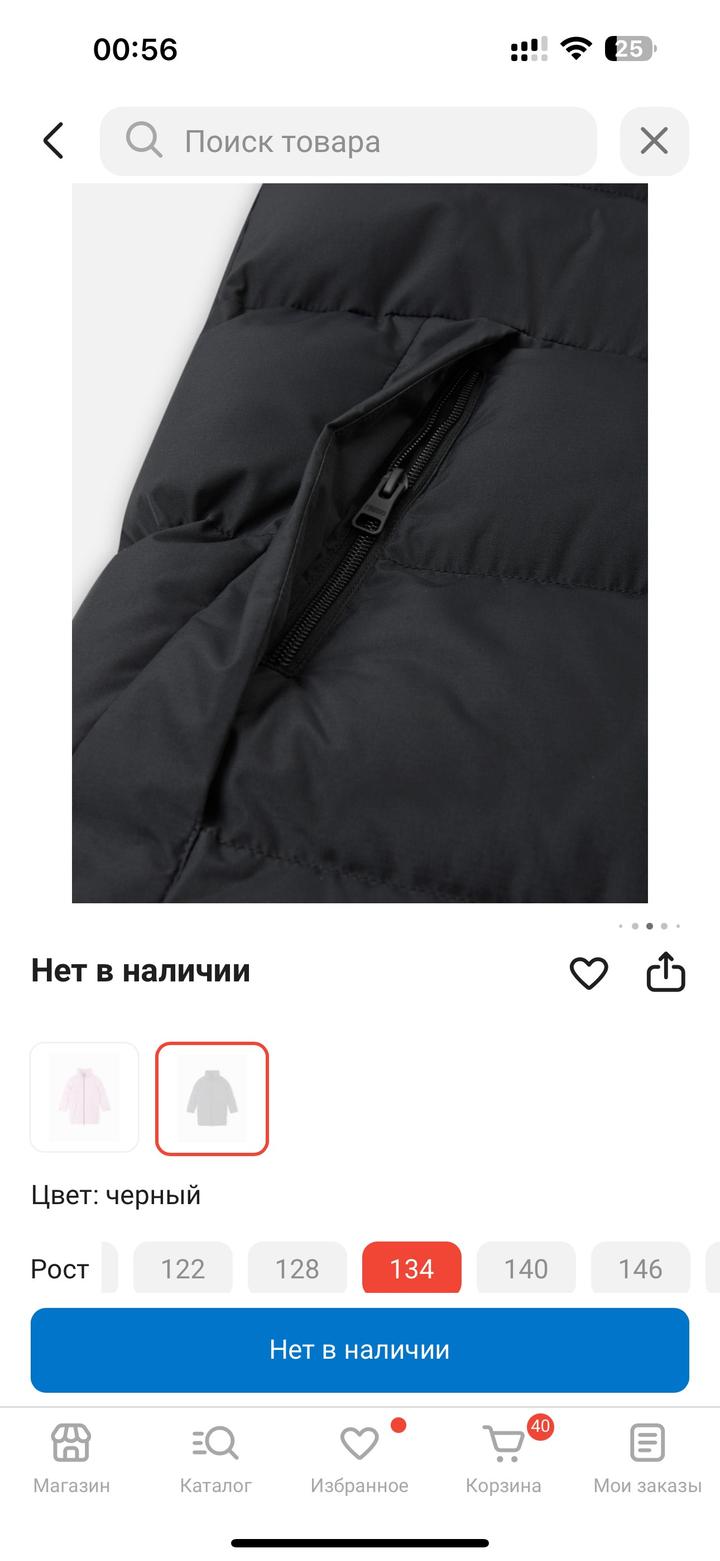Select the pink color variant
720x1561 pixels.
[85, 1097]
